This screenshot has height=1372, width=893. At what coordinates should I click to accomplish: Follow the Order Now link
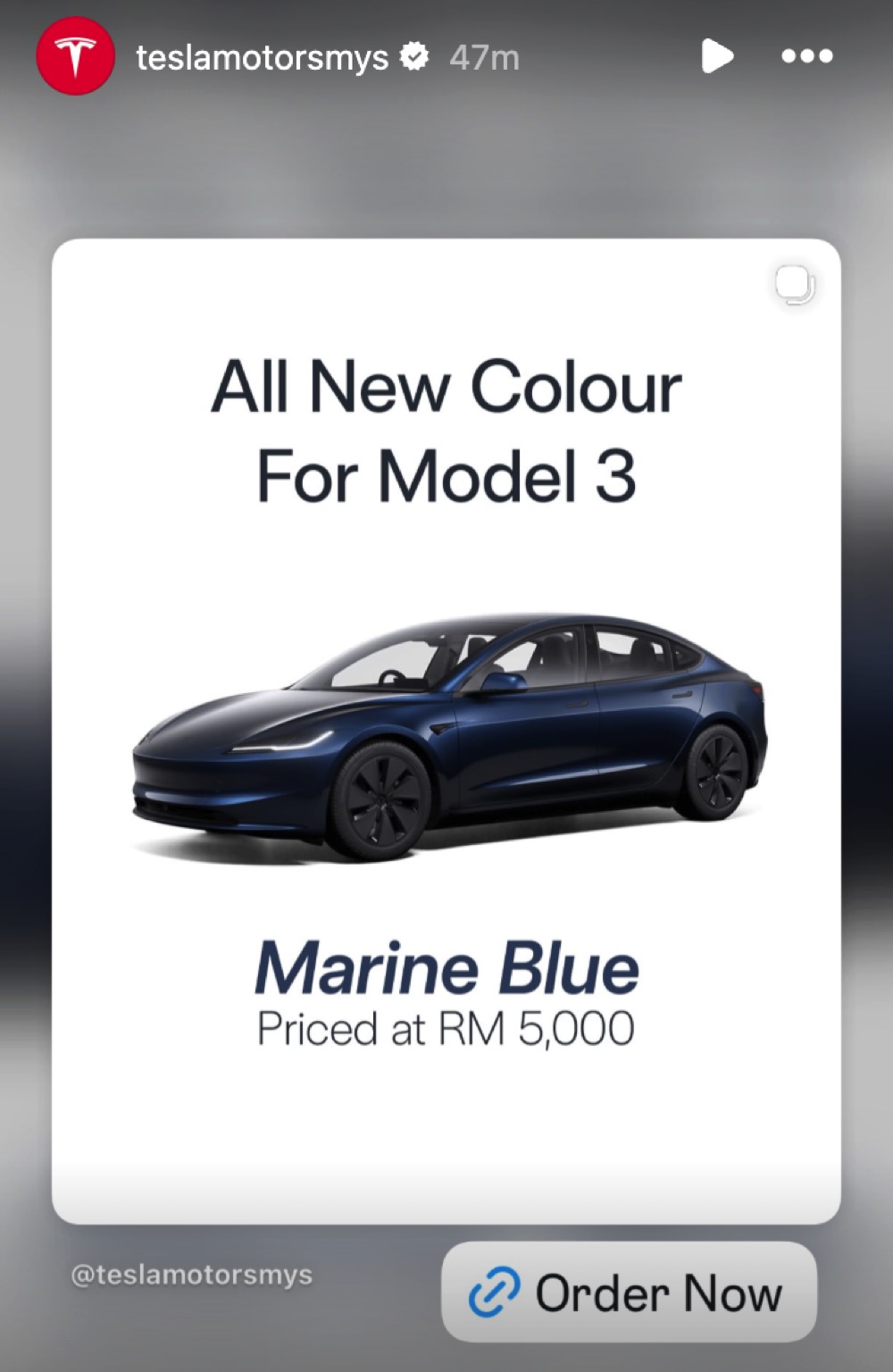pos(629,1293)
